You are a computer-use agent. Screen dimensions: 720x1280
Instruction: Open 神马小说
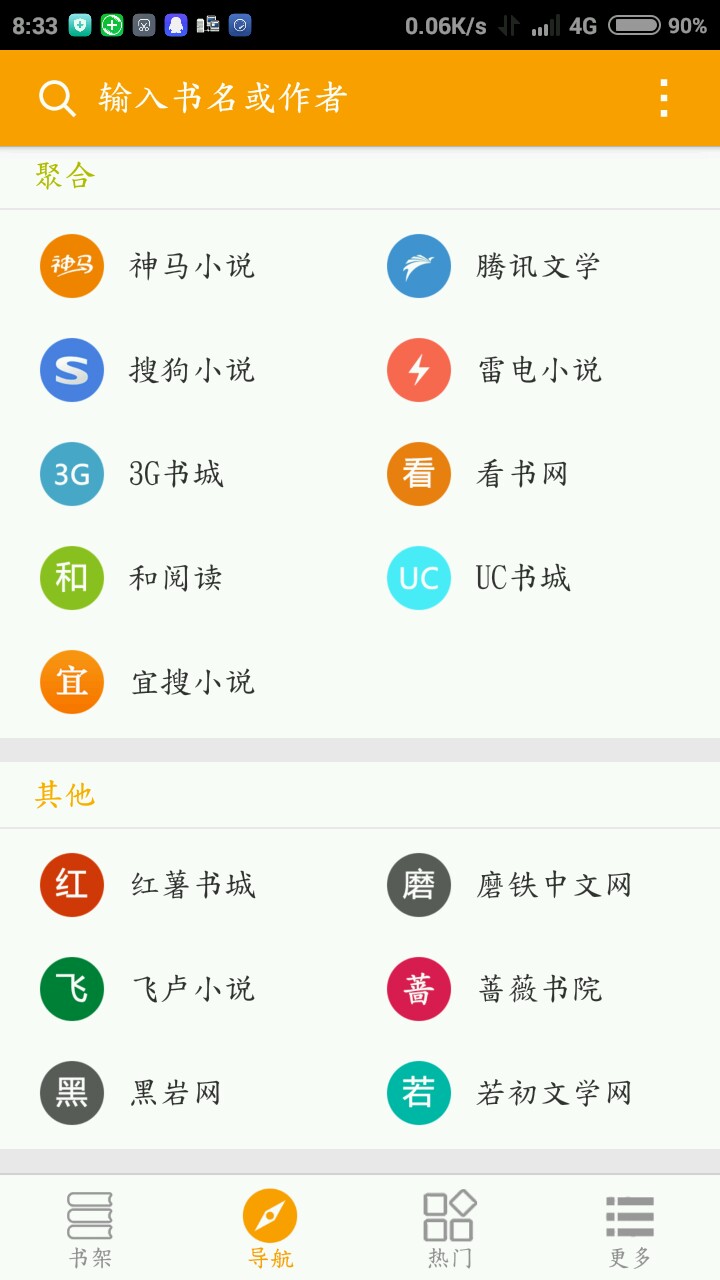click(x=148, y=266)
